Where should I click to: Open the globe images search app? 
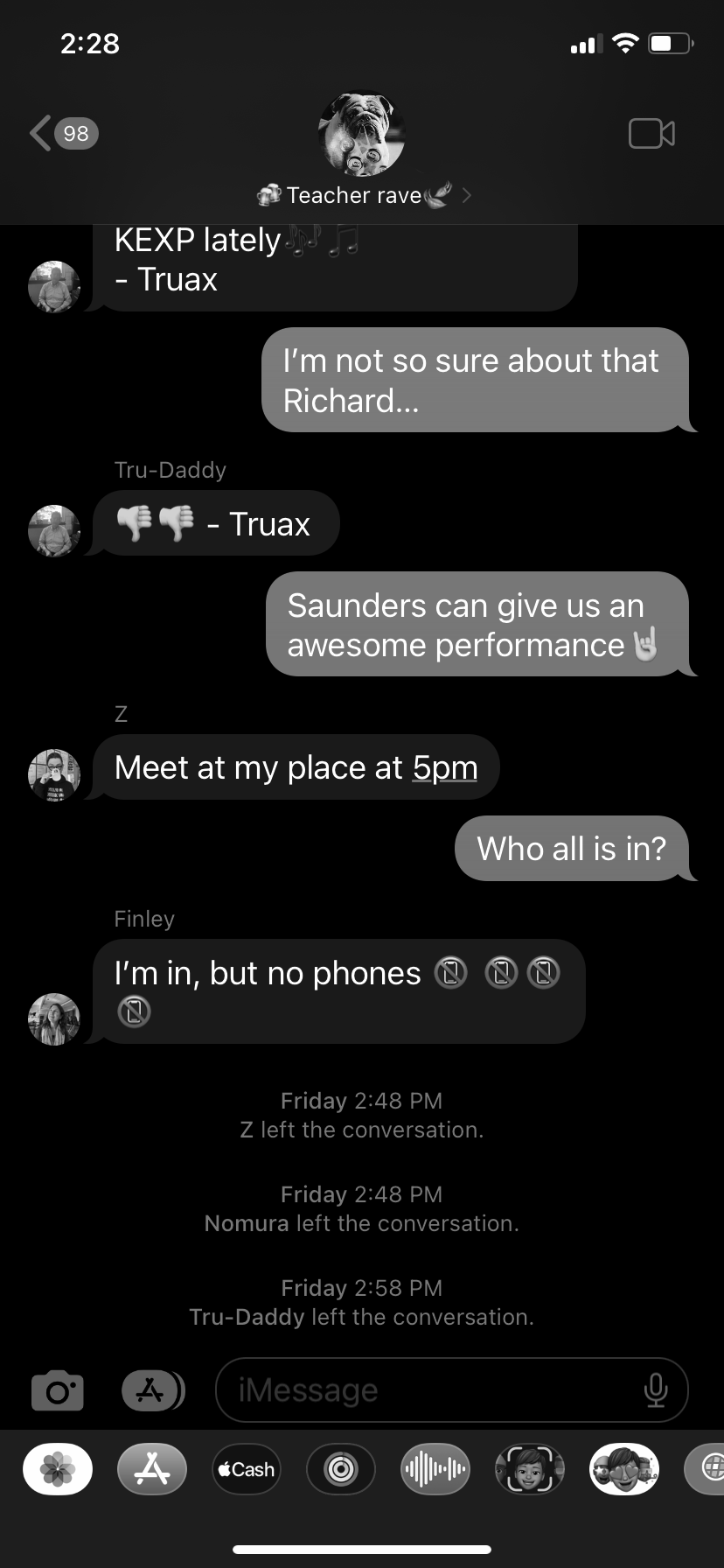[707, 1469]
